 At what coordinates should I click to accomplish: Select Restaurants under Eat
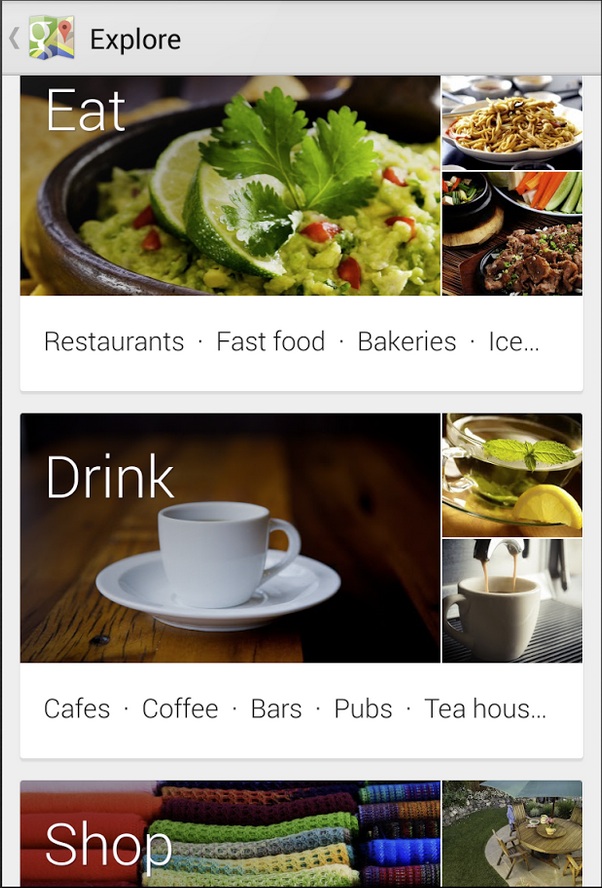click(114, 342)
